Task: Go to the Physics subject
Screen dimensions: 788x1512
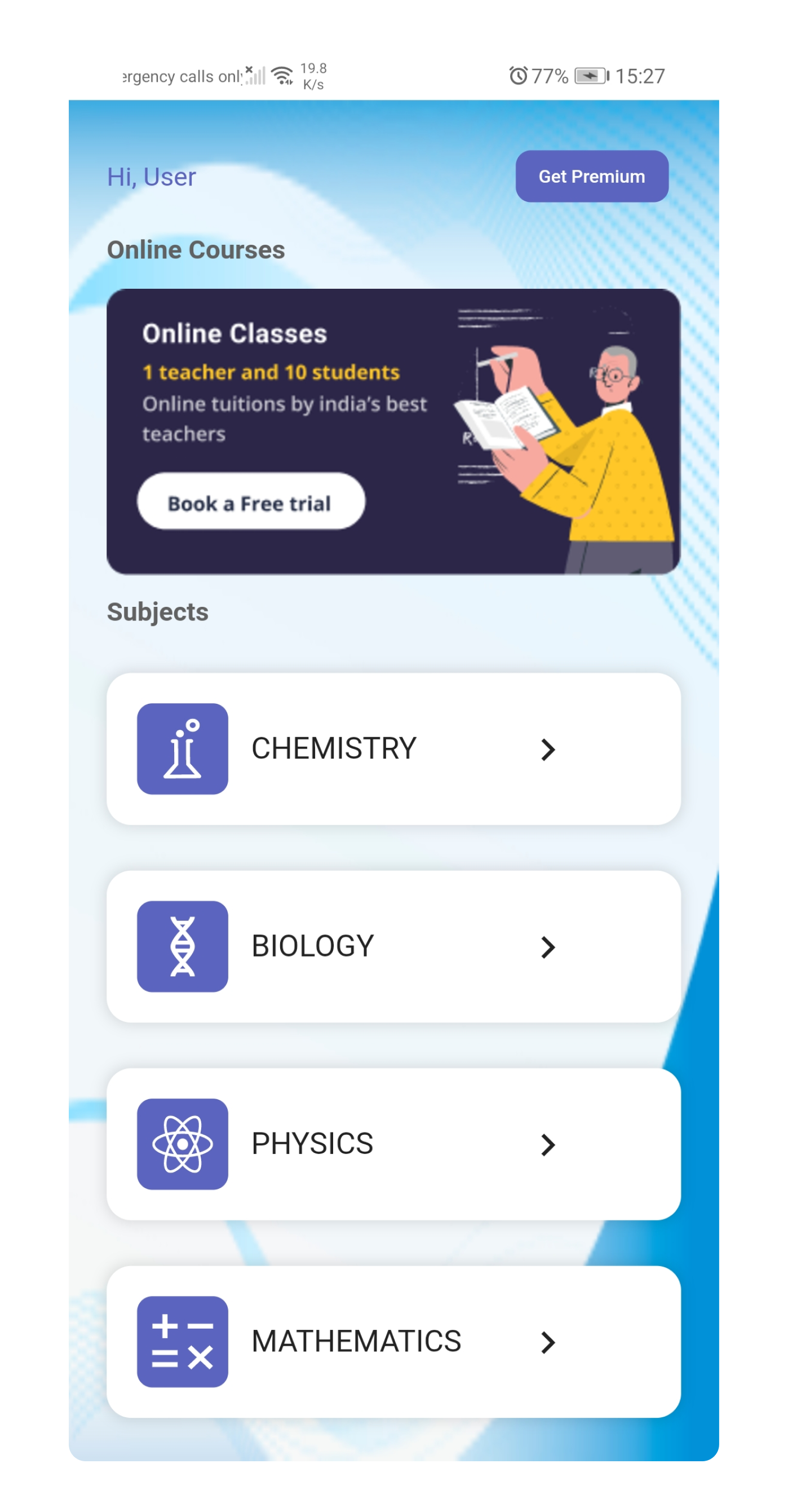Action: pos(393,1144)
